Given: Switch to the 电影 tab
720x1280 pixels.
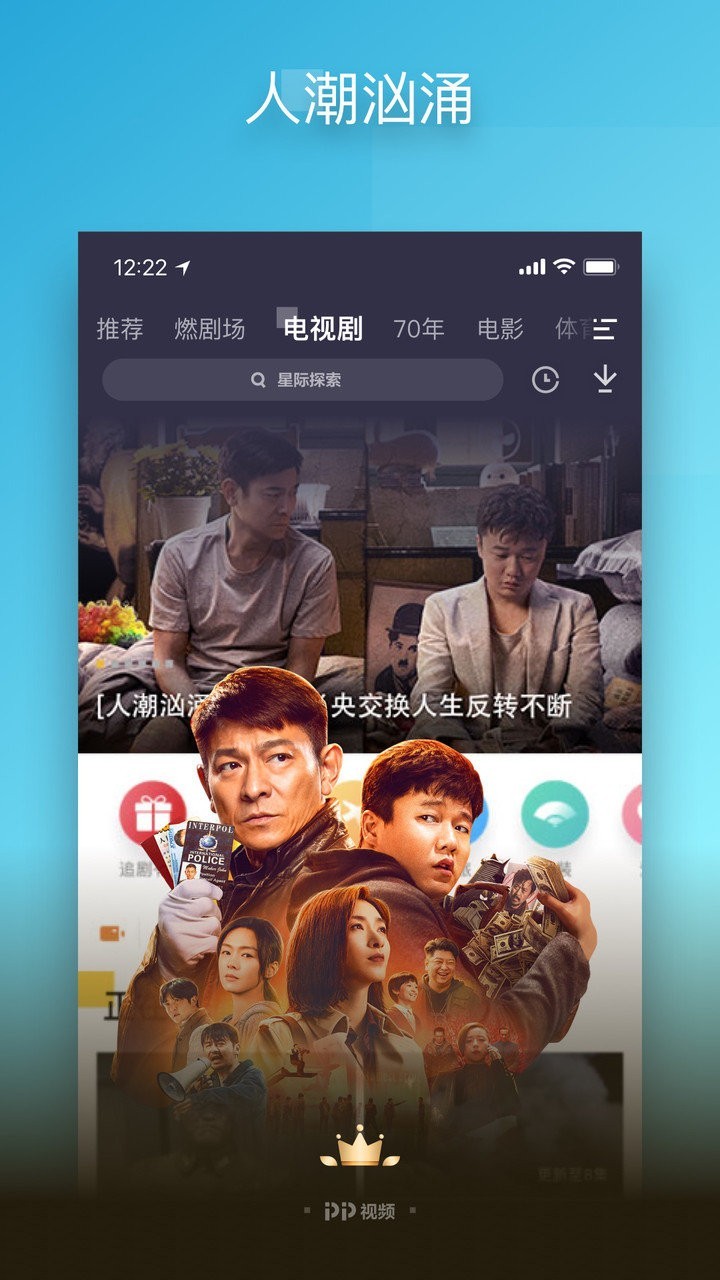Looking at the screenshot, I should point(499,326).
